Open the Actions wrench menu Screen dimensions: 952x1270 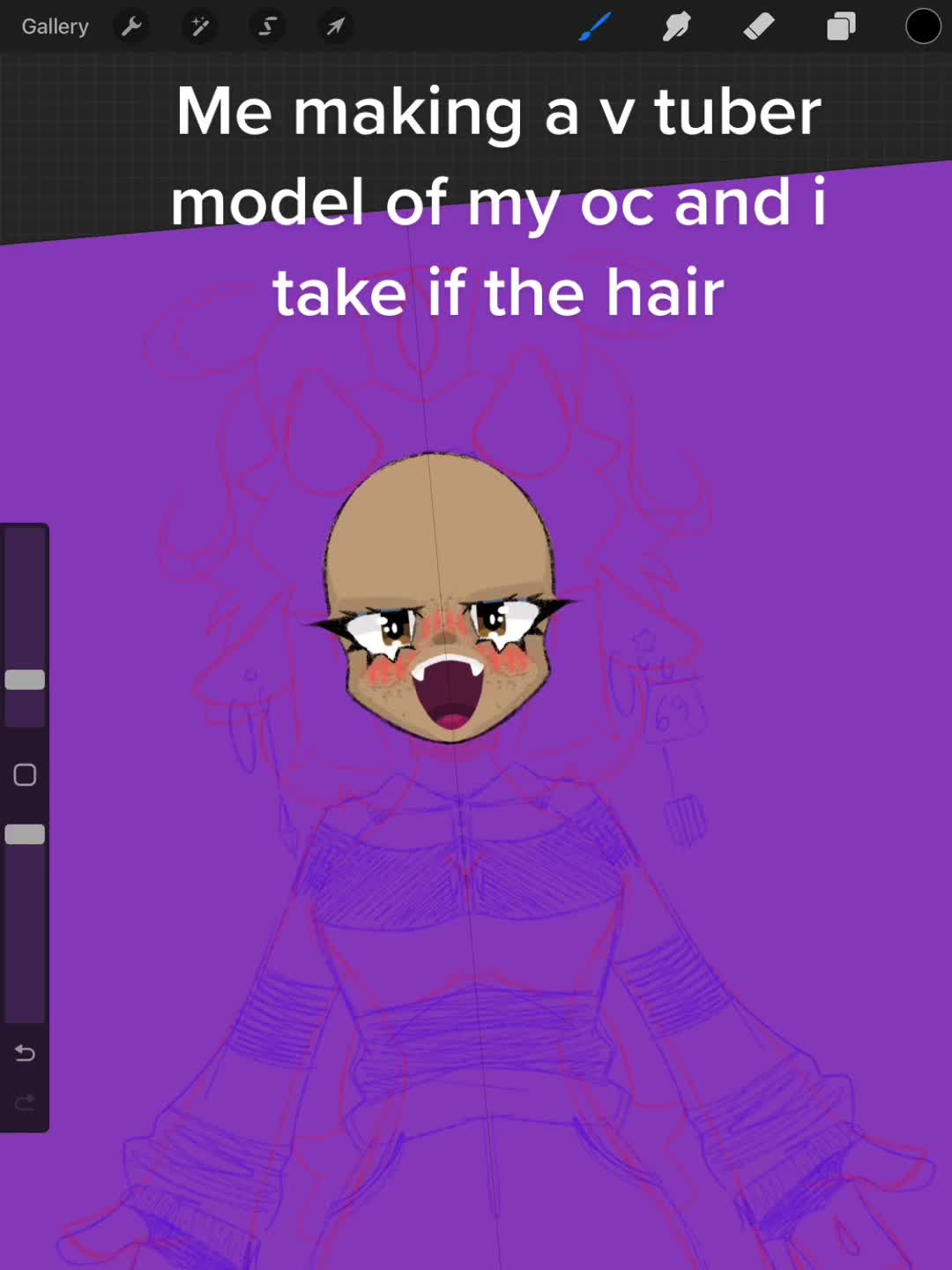pyautogui.click(x=131, y=26)
